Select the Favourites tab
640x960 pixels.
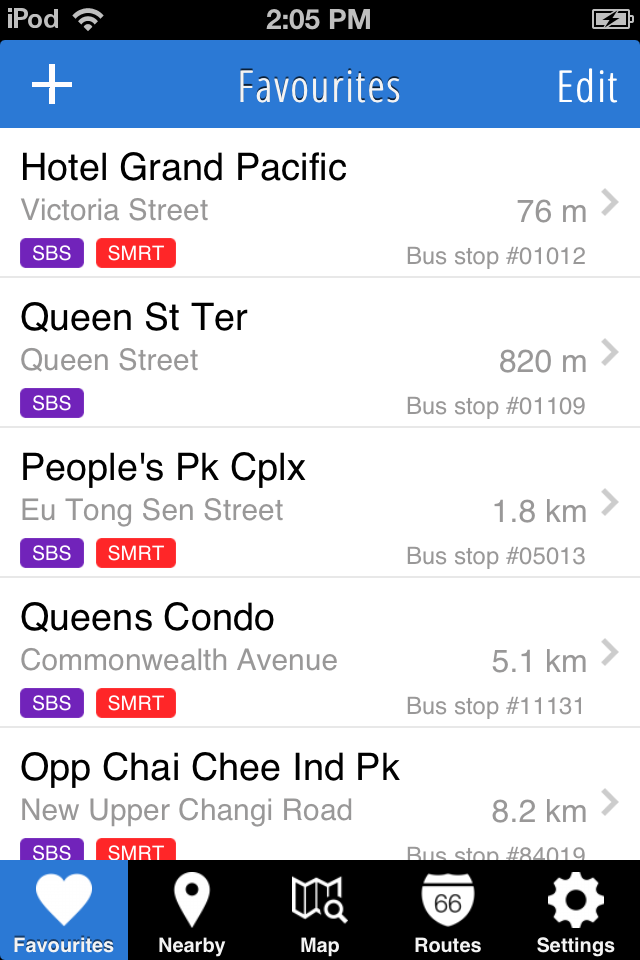click(64, 911)
